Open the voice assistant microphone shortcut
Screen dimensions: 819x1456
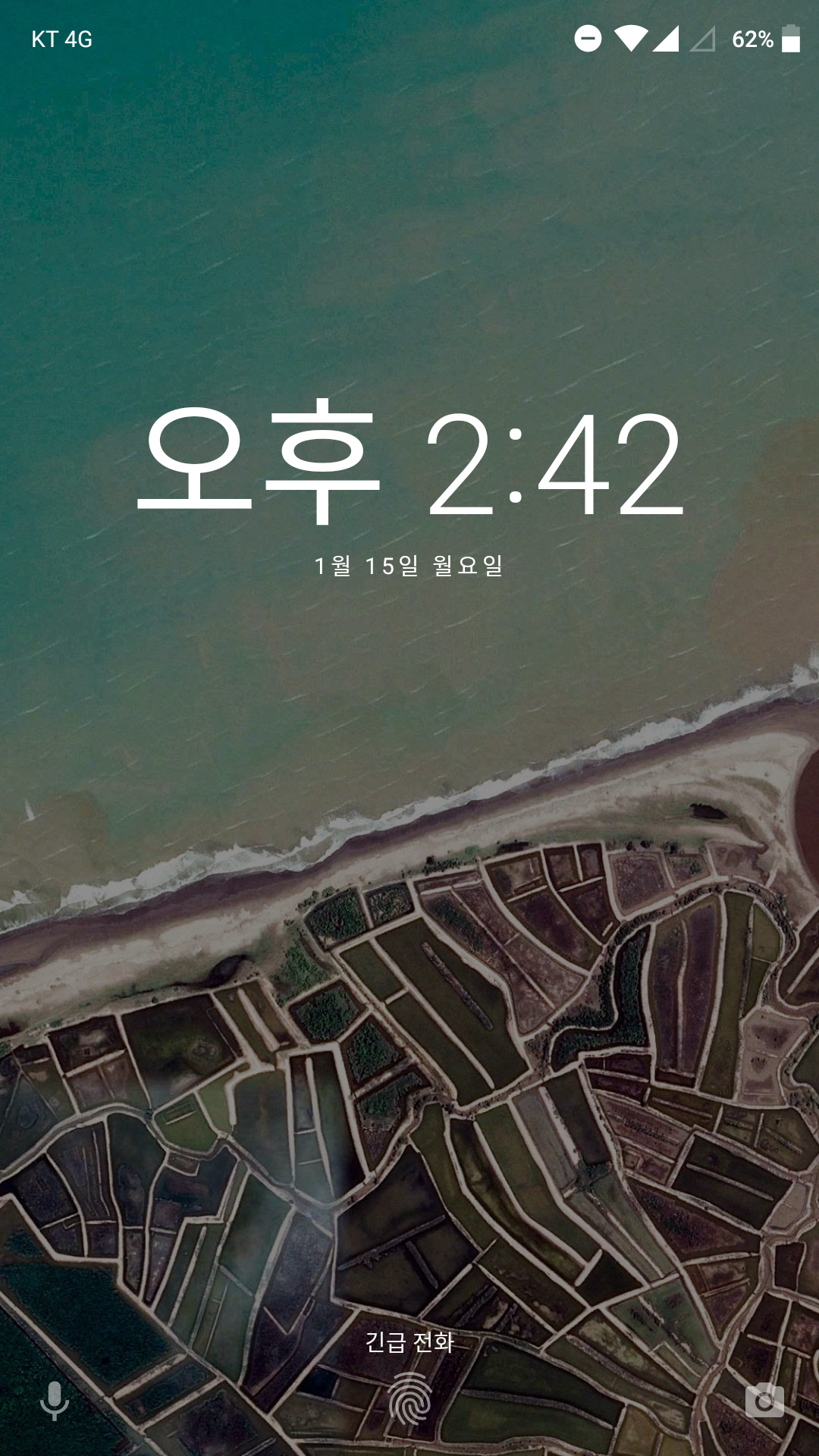tap(54, 1401)
